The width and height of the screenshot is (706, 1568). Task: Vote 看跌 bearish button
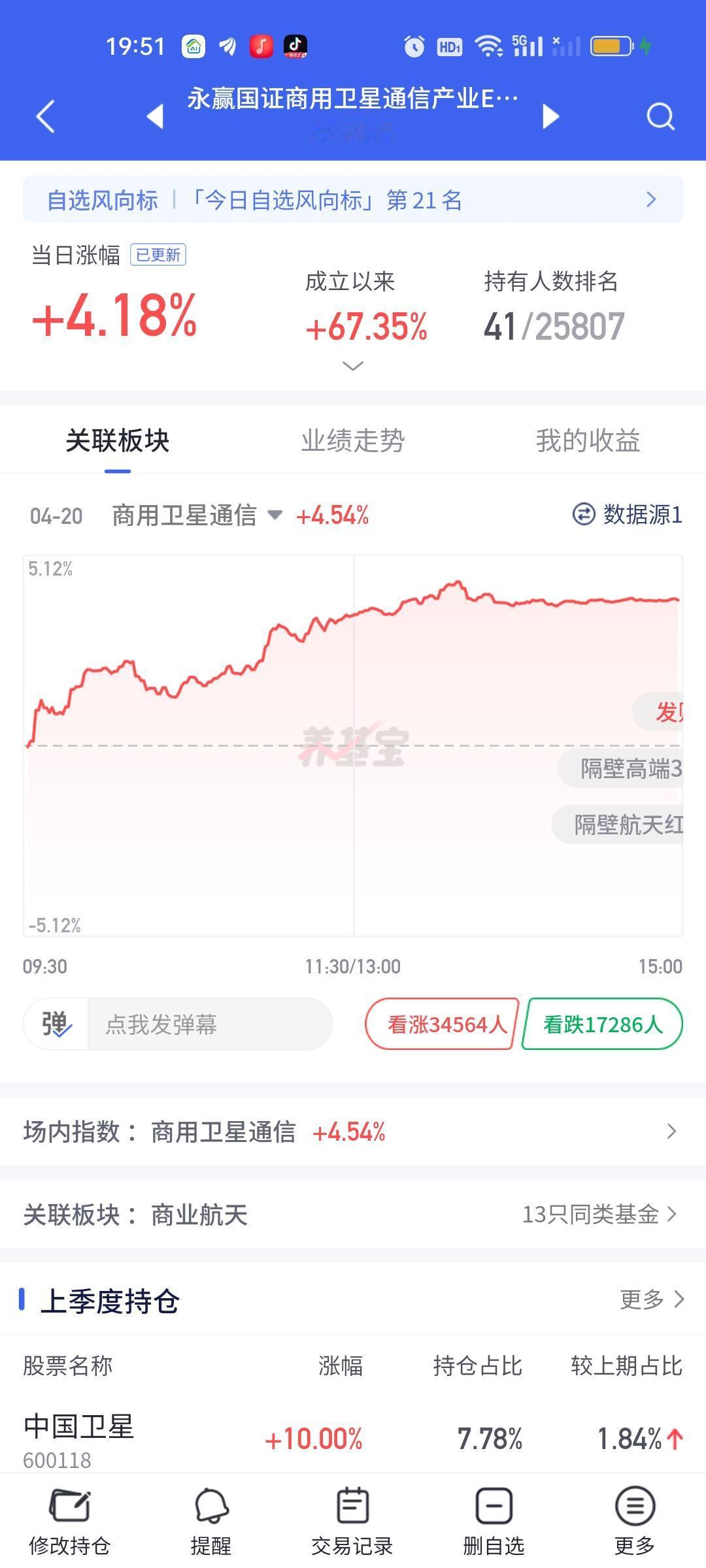tap(603, 1024)
